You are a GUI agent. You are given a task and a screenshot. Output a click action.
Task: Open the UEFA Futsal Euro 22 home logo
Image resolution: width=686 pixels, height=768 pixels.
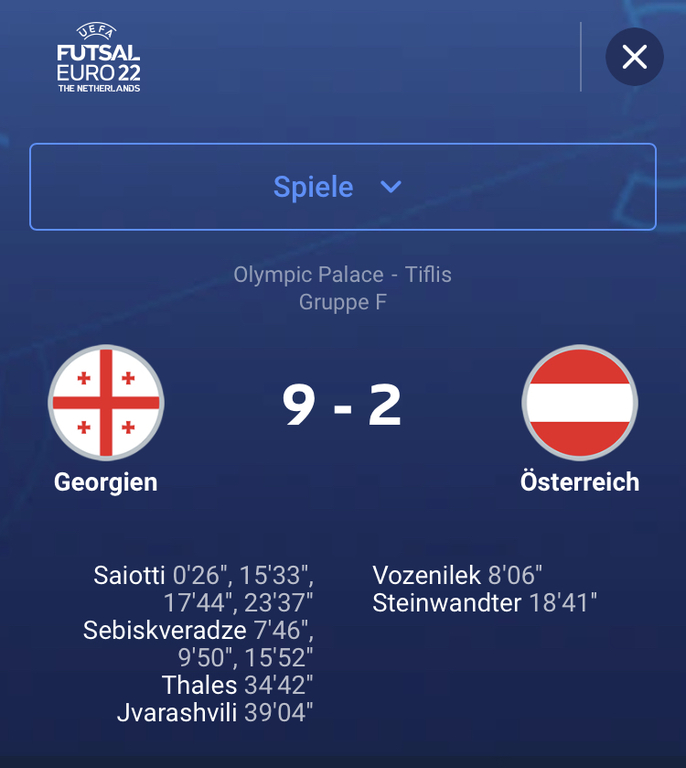98,59
